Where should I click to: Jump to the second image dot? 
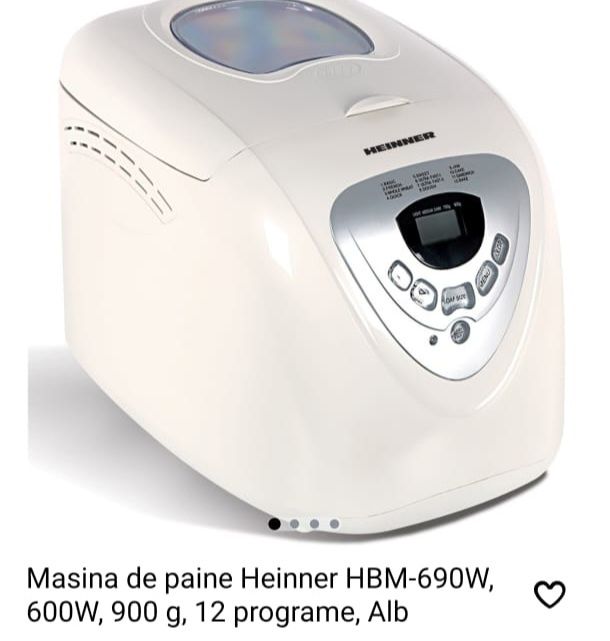click(x=295, y=523)
